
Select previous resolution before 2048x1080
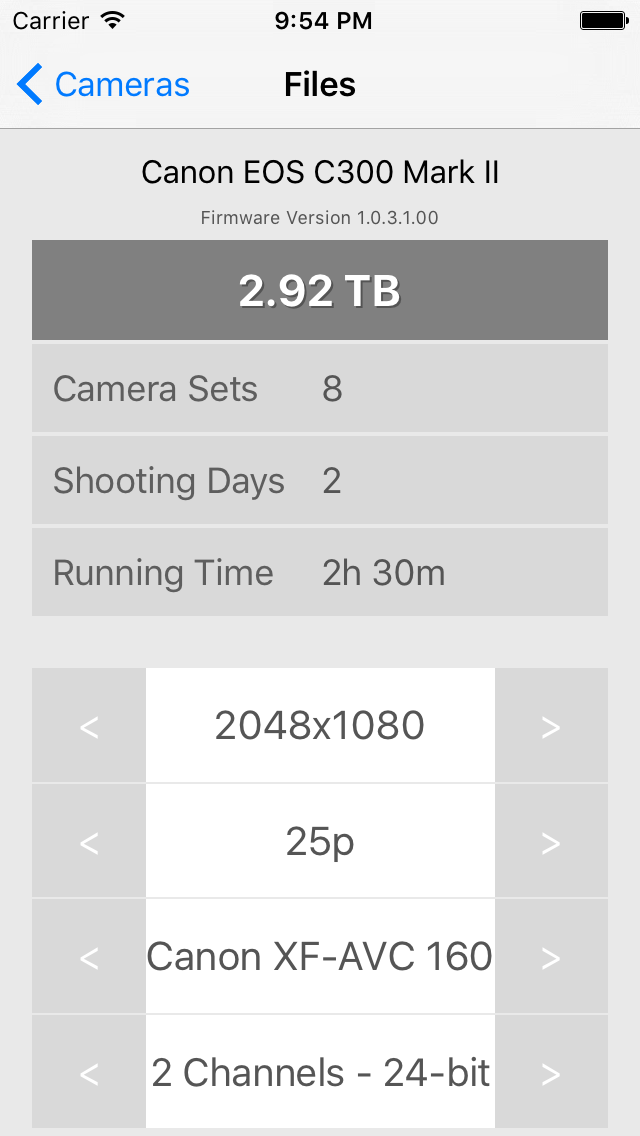point(89,726)
